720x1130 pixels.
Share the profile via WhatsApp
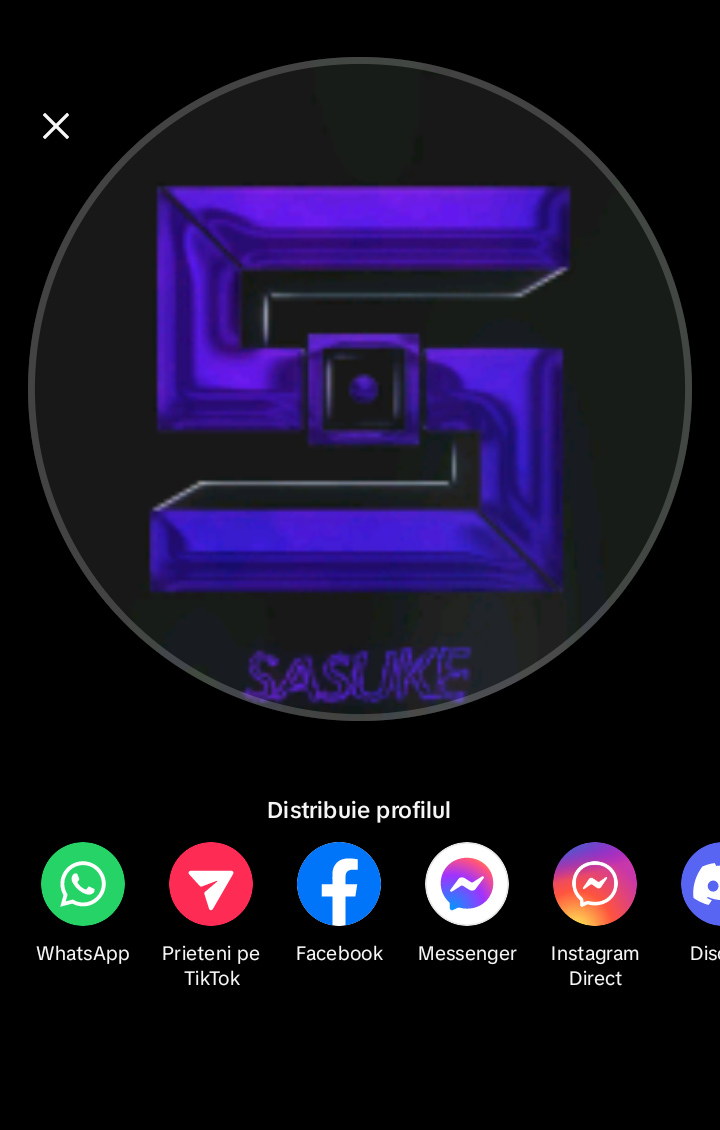83,885
